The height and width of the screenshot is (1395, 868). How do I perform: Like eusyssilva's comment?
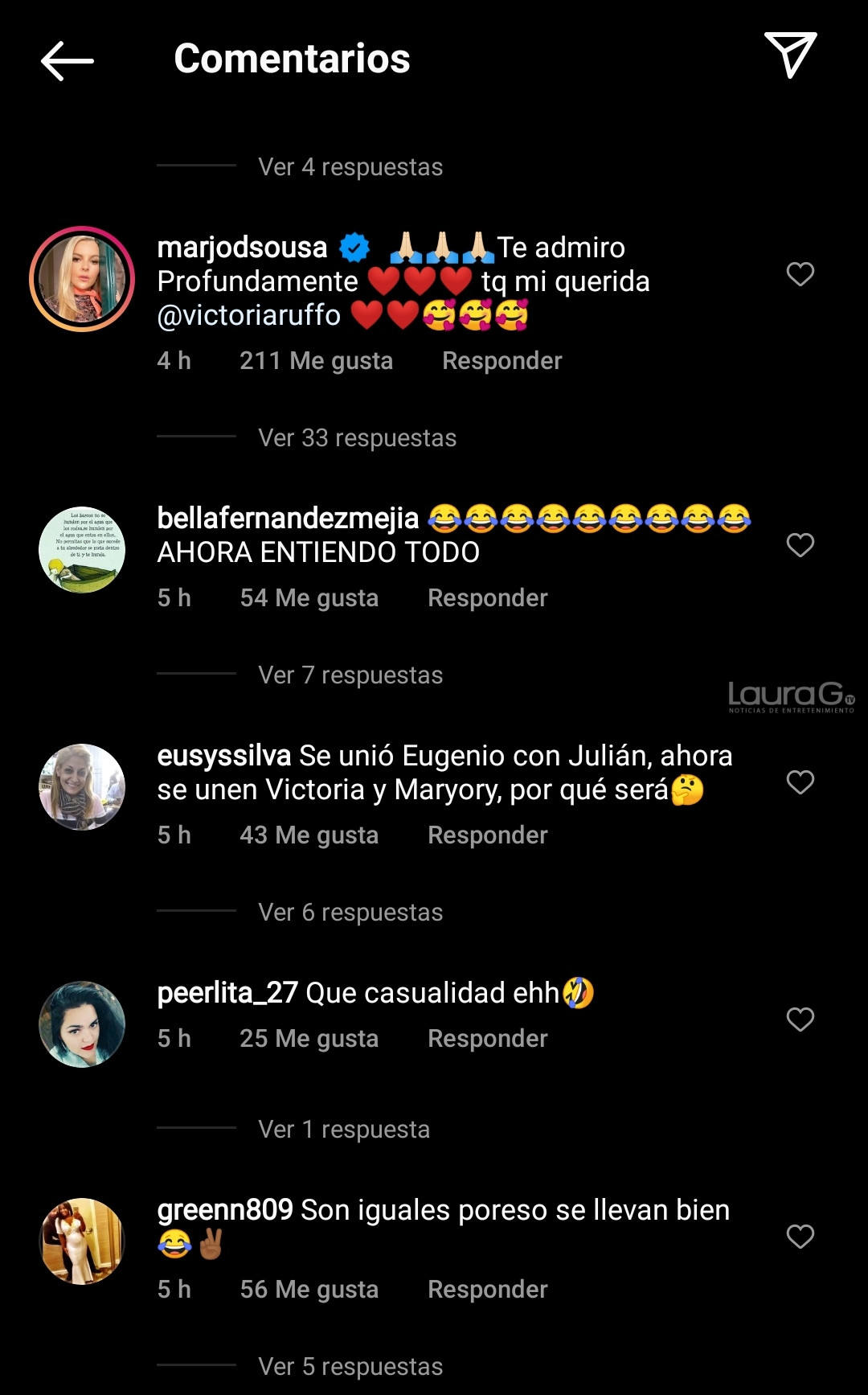(x=800, y=782)
